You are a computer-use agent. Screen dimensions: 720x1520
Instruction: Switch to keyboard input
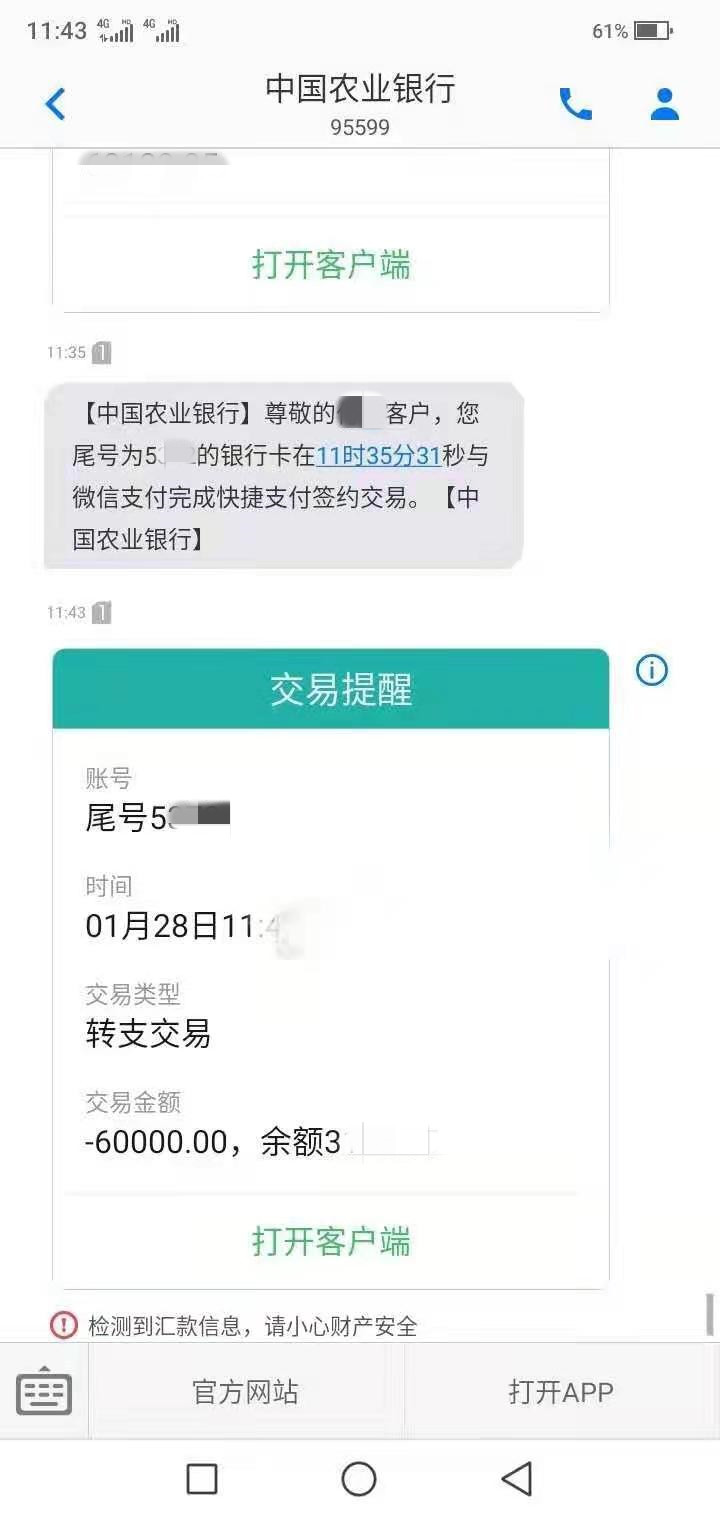coord(44,1392)
